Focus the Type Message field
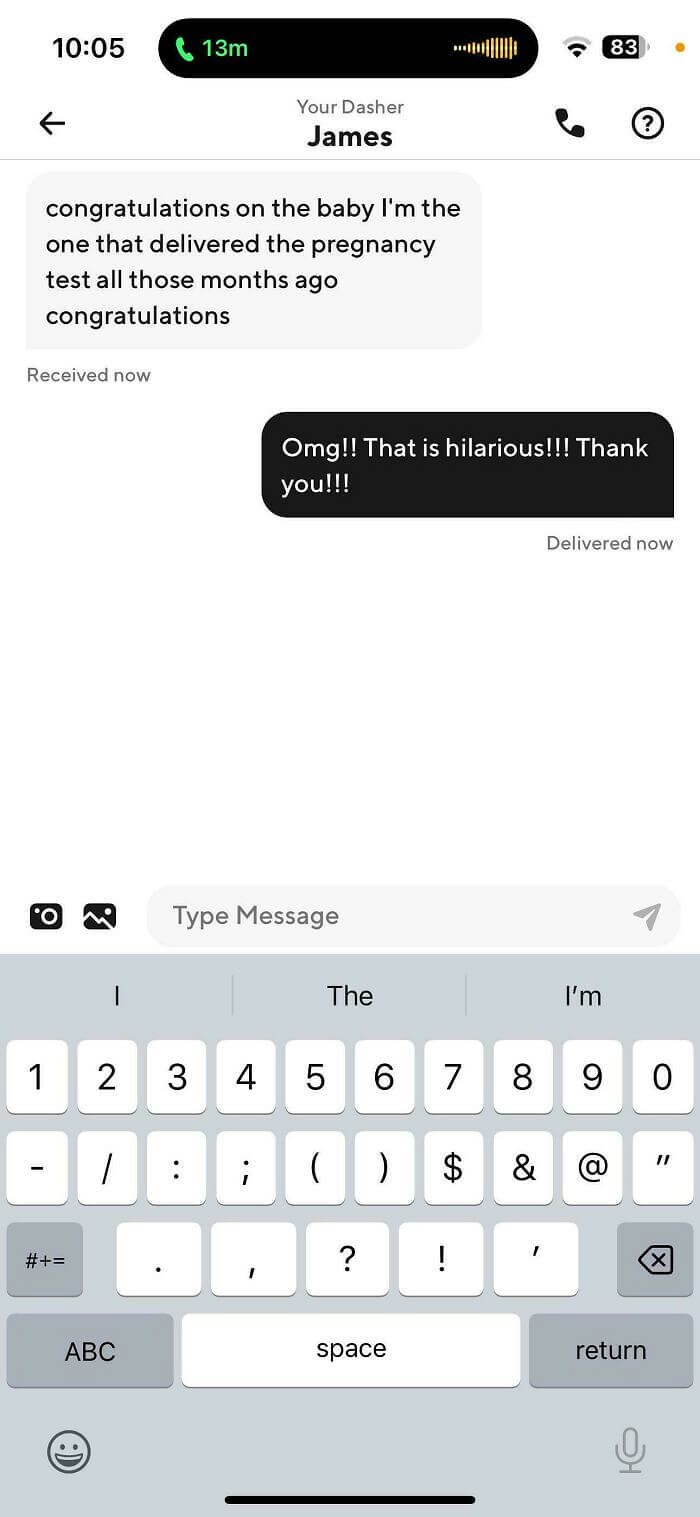This screenshot has height=1517, width=700. pyautogui.click(x=390, y=915)
